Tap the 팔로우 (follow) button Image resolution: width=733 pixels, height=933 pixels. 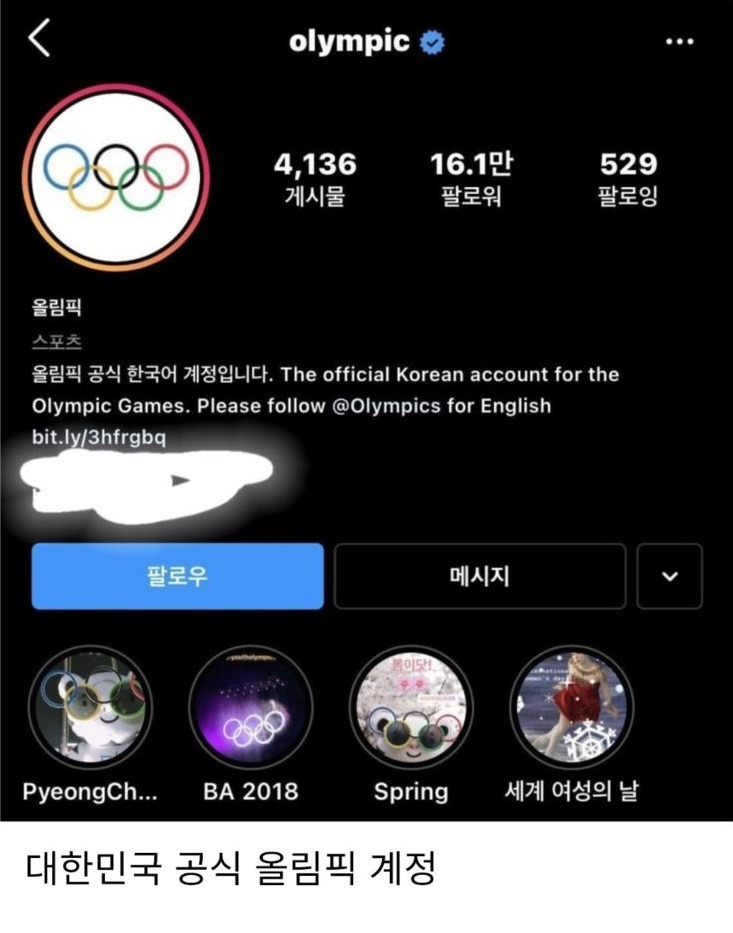click(177, 576)
